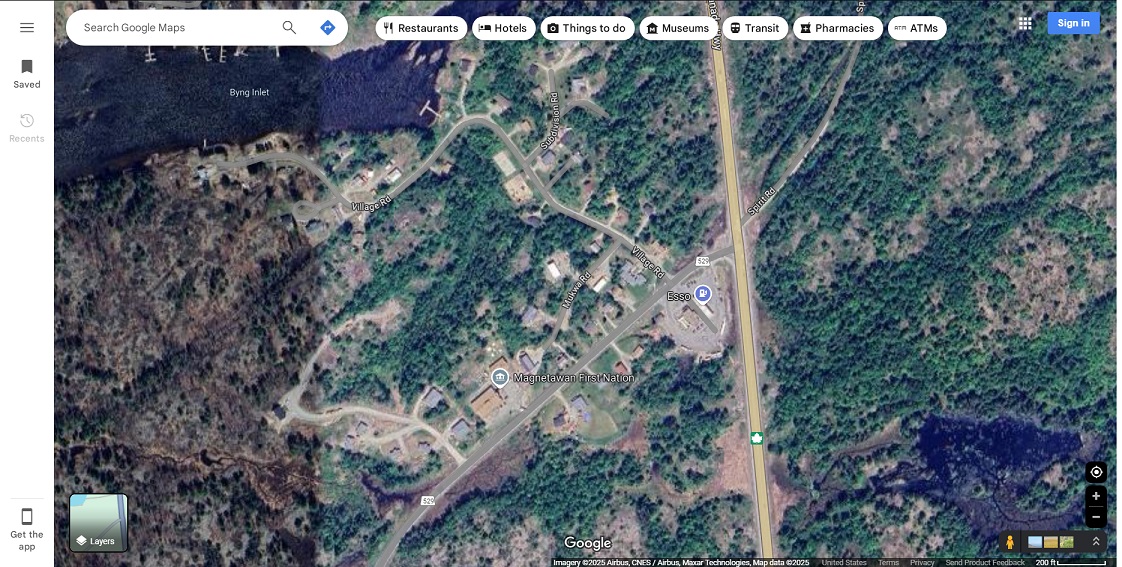The width and height of the screenshot is (1122, 567).
Task: Tap the Sign in button
Action: coord(1073,23)
